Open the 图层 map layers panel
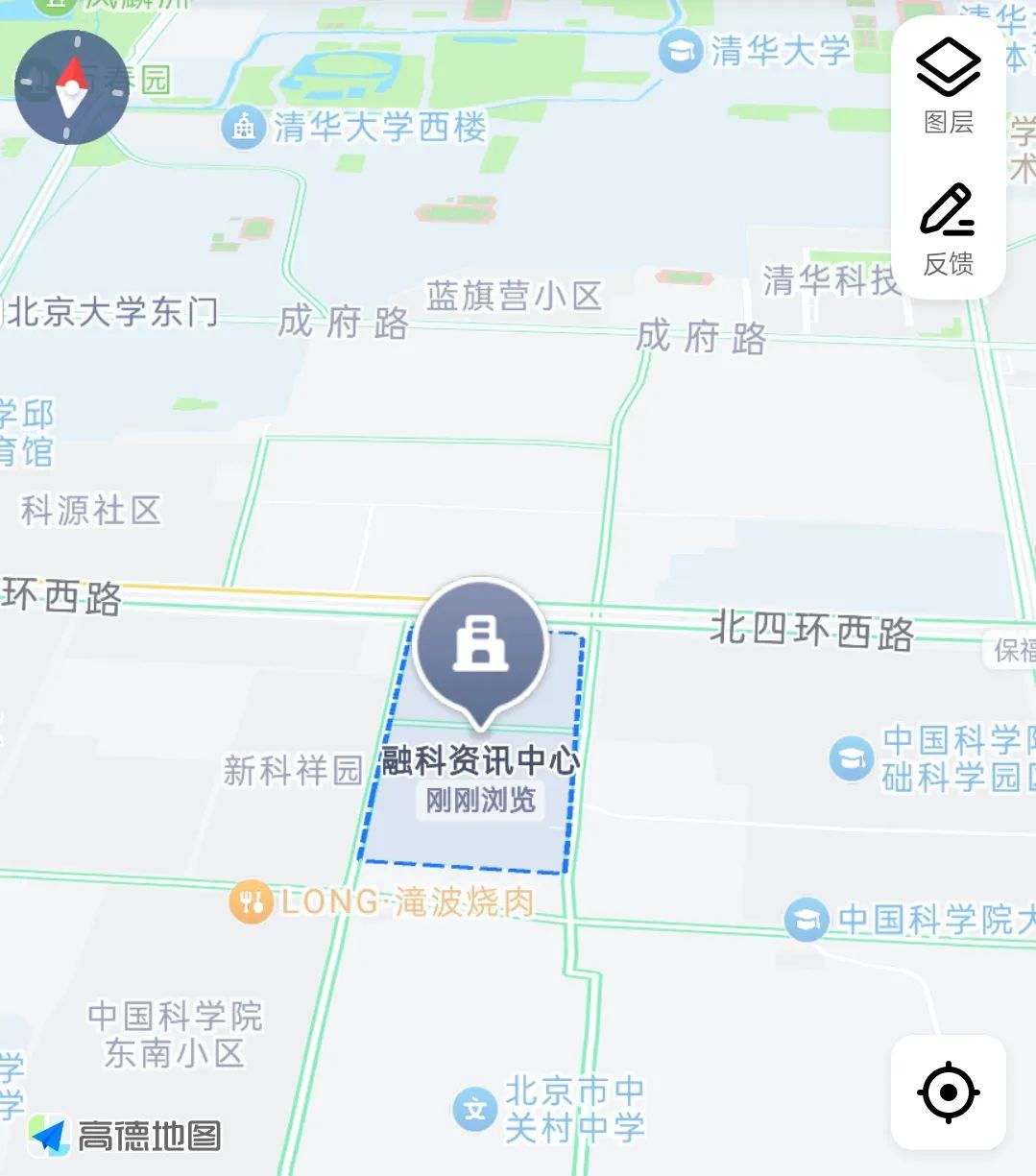Viewport: 1036px width, 1176px height. coord(948,86)
